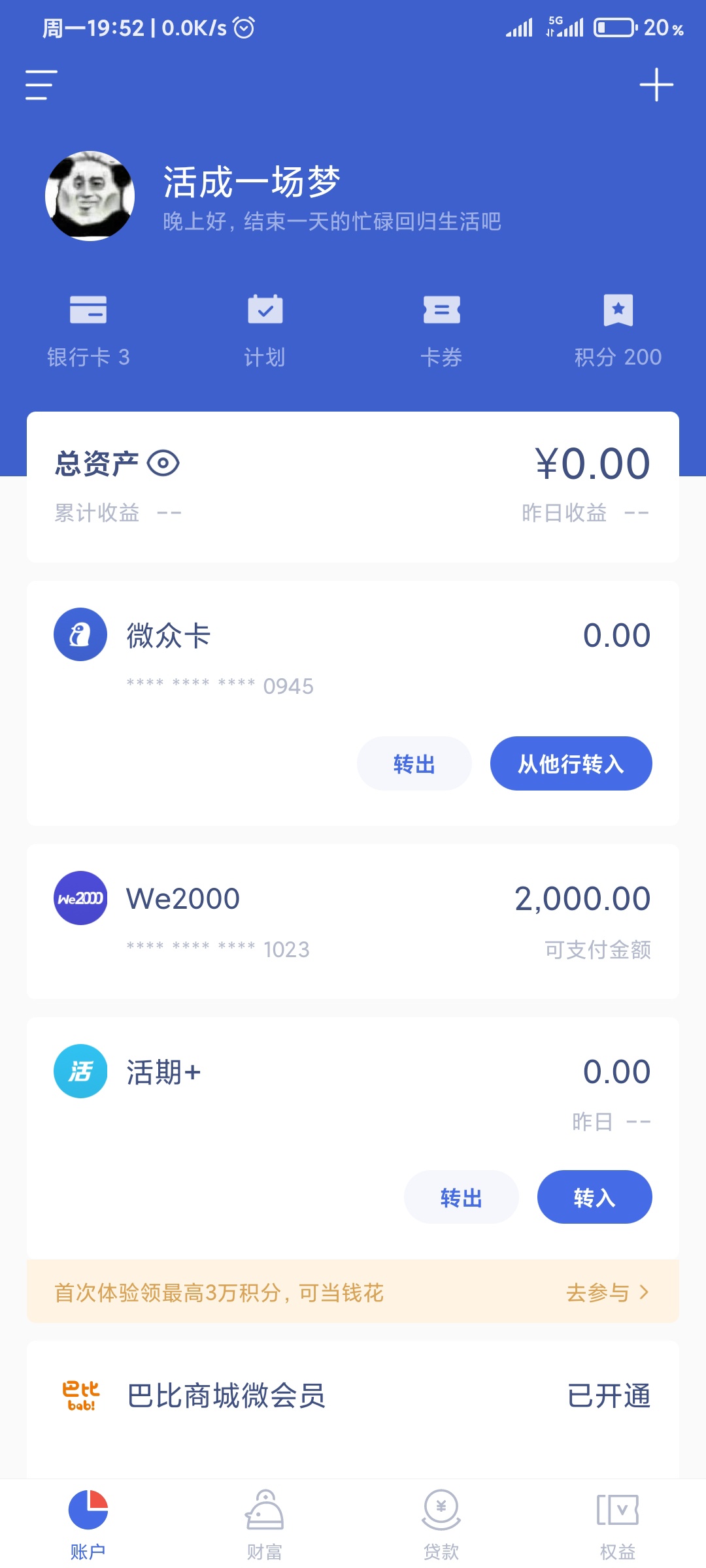The height and width of the screenshot is (1568, 706).
Task: Open the 计划 shortcut
Action: point(265,331)
